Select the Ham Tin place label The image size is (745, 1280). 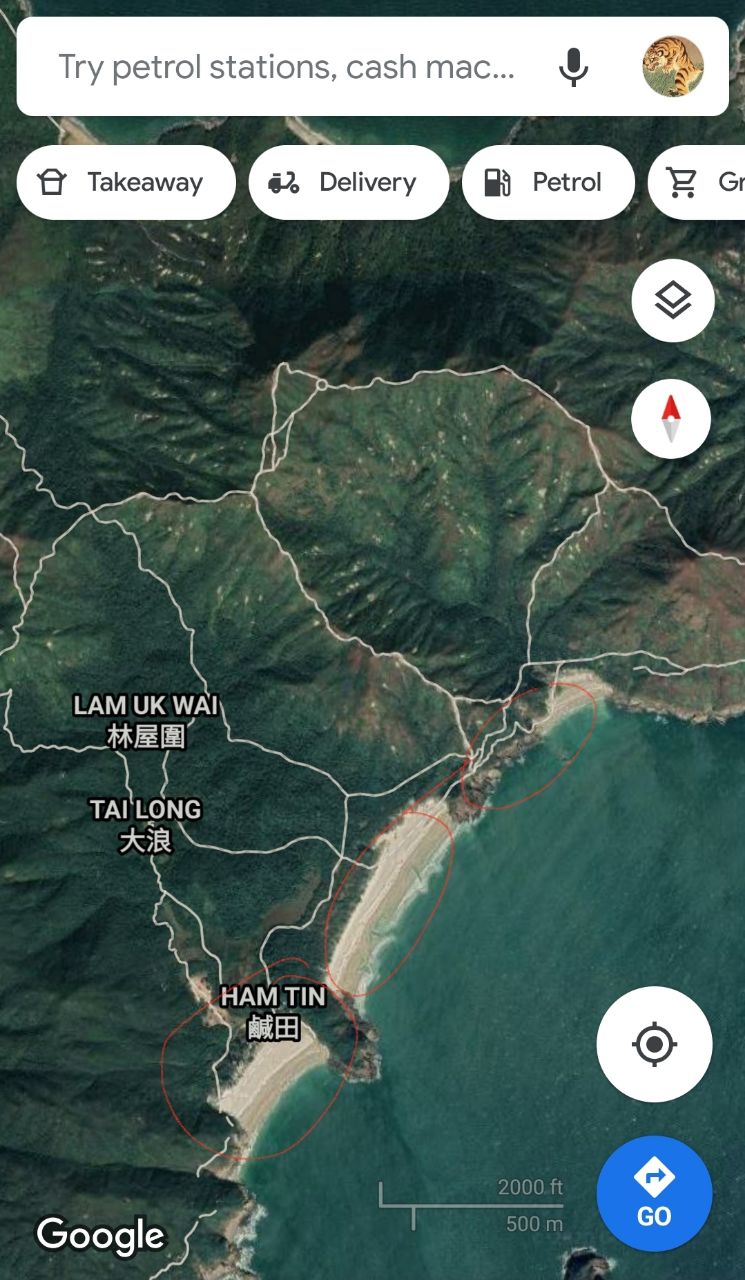(x=273, y=1011)
